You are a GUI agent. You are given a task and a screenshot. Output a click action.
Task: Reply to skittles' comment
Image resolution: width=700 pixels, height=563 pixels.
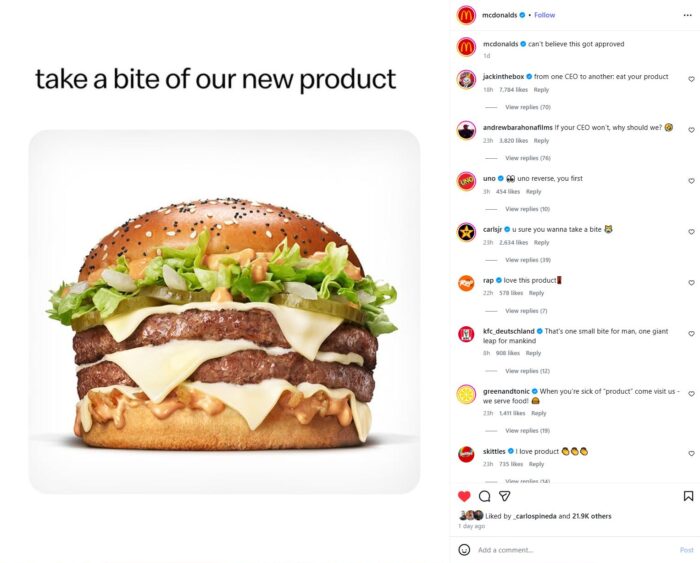click(x=536, y=464)
